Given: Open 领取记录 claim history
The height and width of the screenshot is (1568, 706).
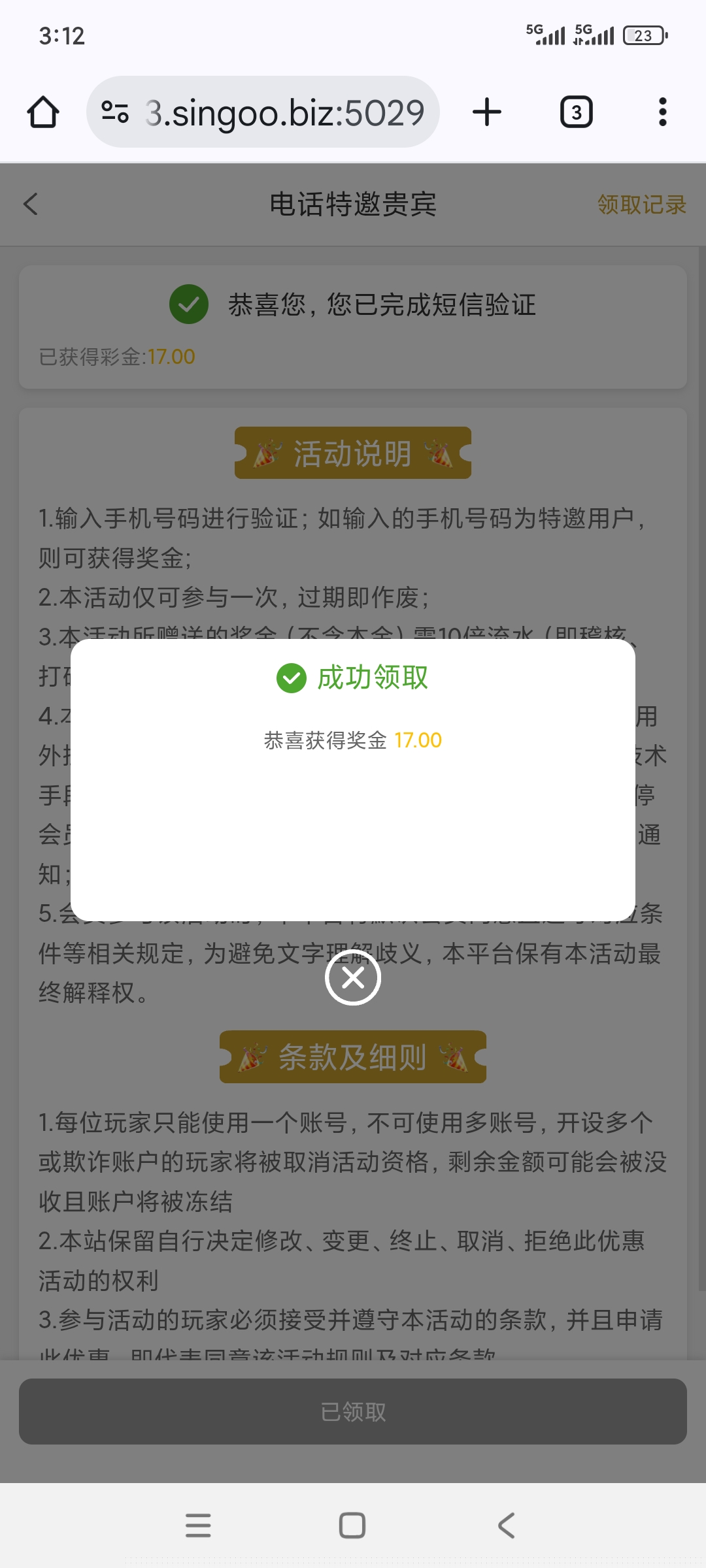Looking at the screenshot, I should (x=641, y=204).
